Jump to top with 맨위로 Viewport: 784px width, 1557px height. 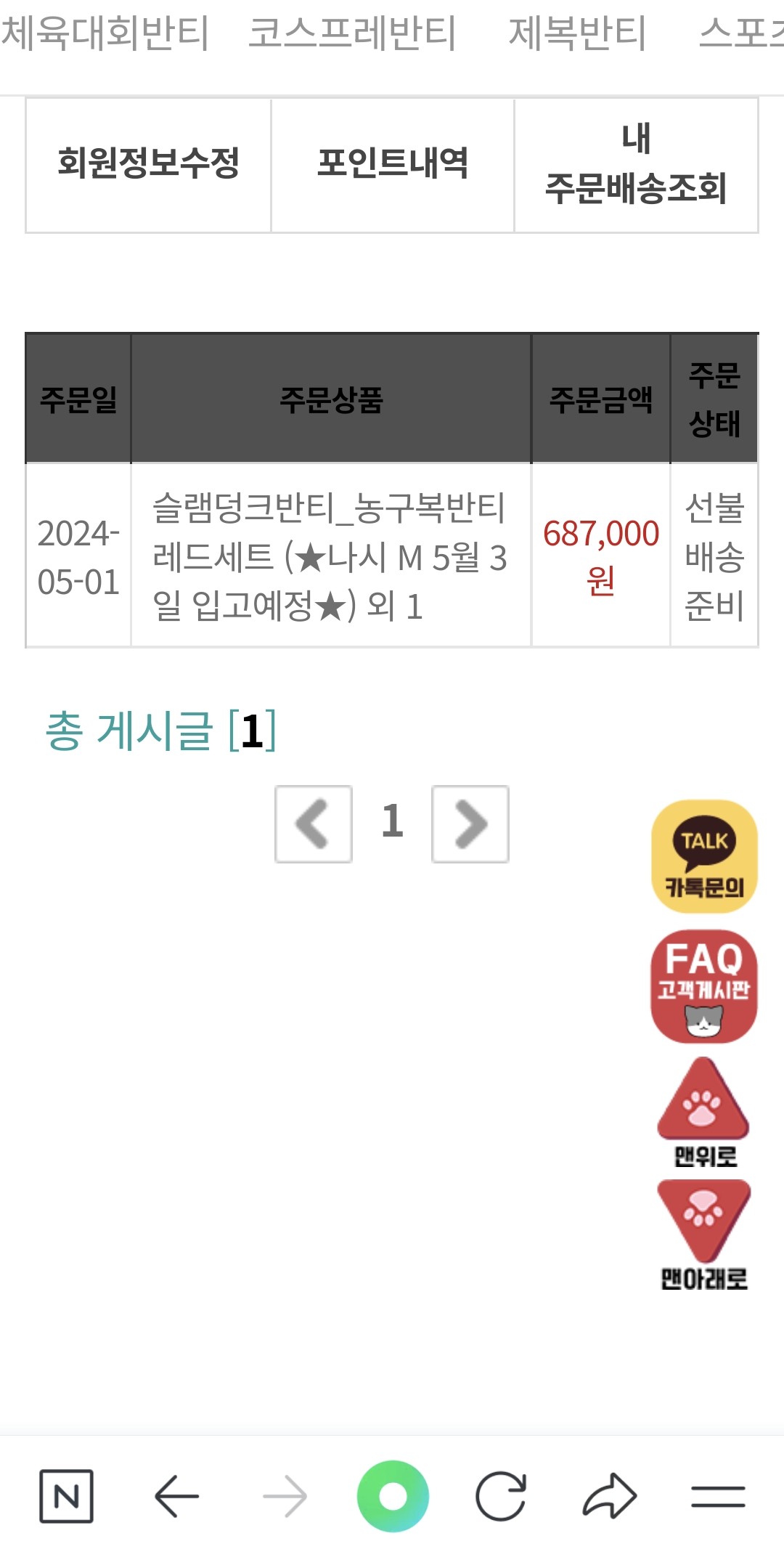point(703,1112)
